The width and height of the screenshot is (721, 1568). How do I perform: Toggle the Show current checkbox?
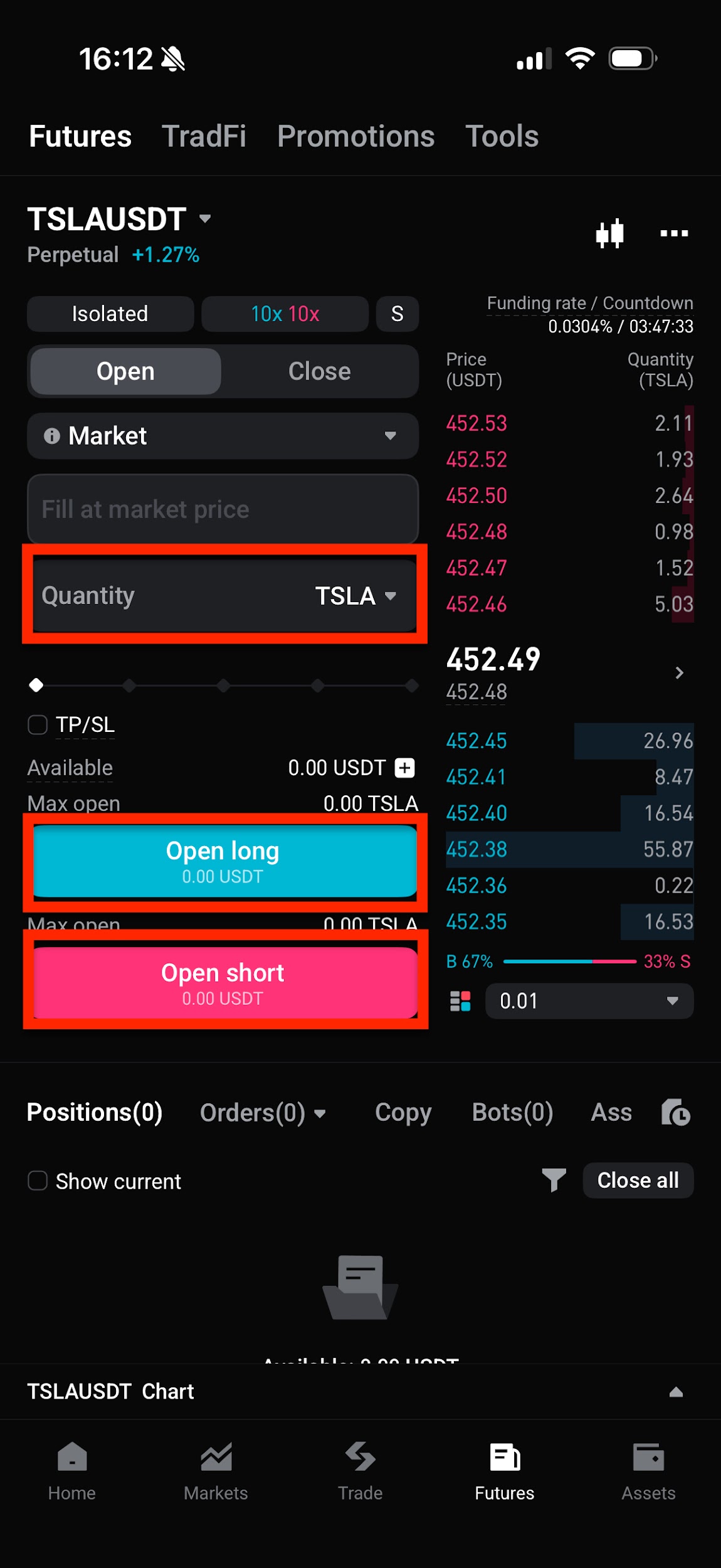click(x=37, y=1180)
